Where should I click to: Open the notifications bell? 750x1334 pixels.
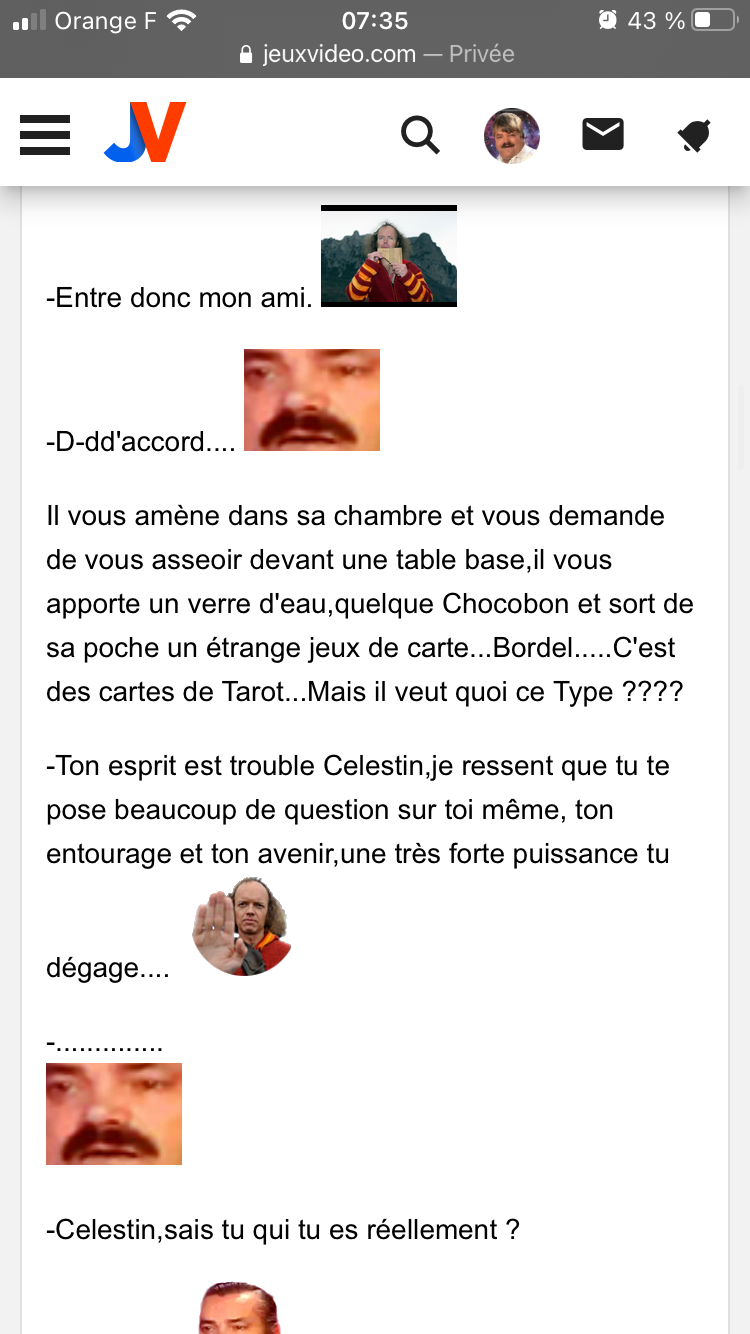pos(693,135)
